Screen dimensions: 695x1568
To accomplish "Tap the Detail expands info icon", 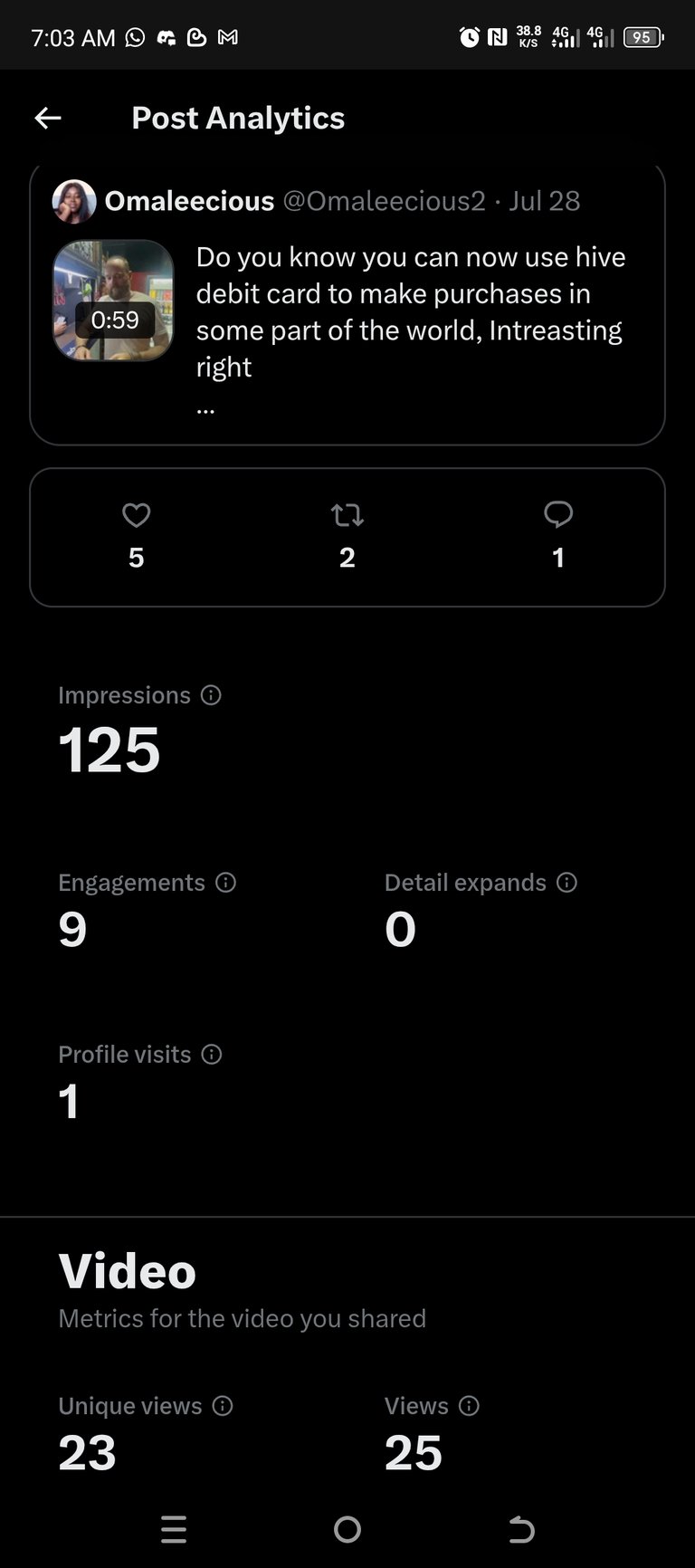I will pyautogui.click(x=566, y=883).
